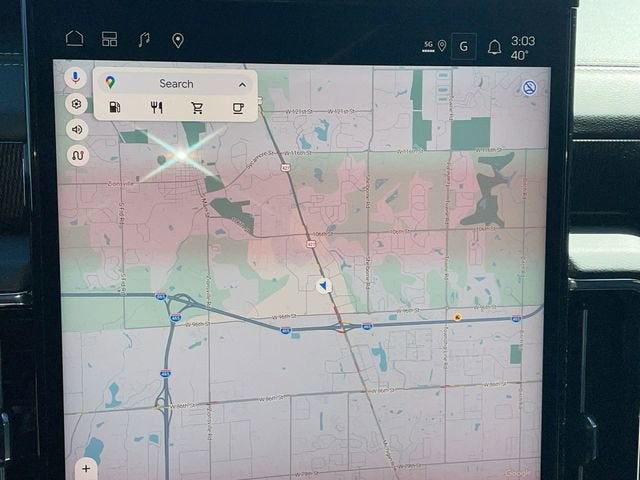The height and width of the screenshot is (480, 640).
Task: Open map settings gear
Action: click(x=77, y=103)
